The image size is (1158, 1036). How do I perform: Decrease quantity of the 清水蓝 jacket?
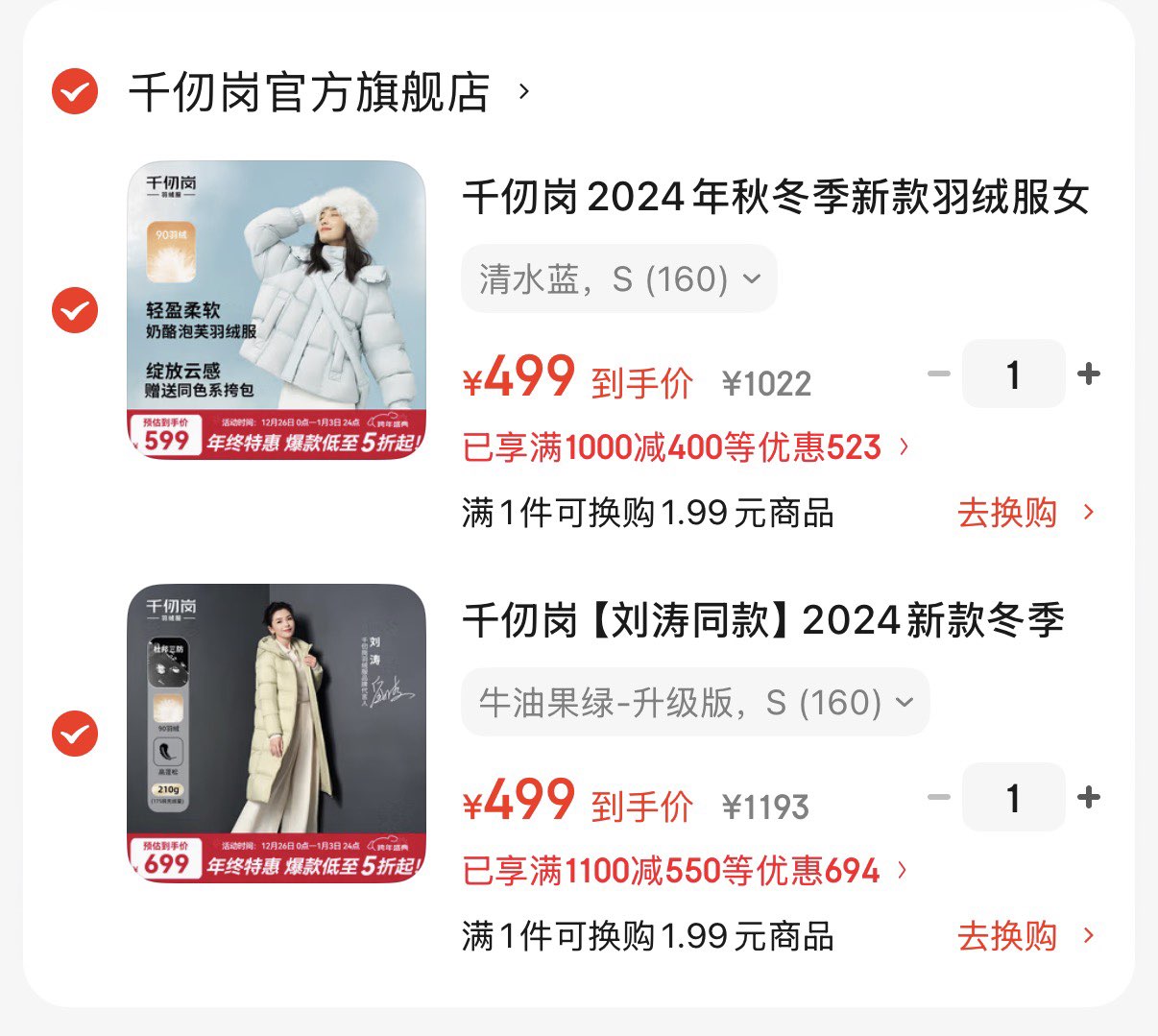939,373
